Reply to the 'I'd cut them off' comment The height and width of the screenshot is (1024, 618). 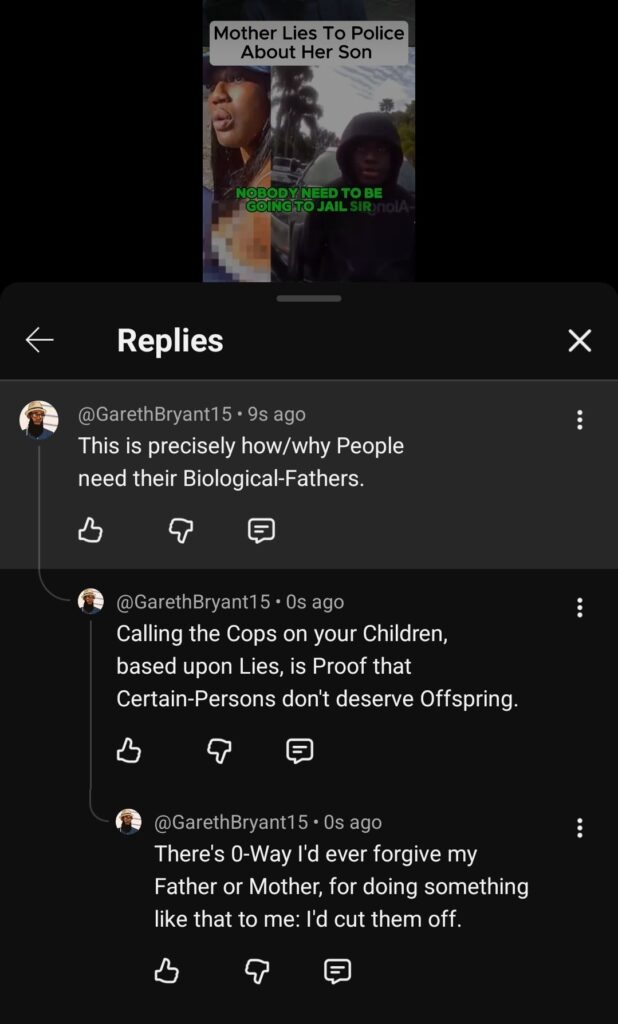[x=337, y=970]
